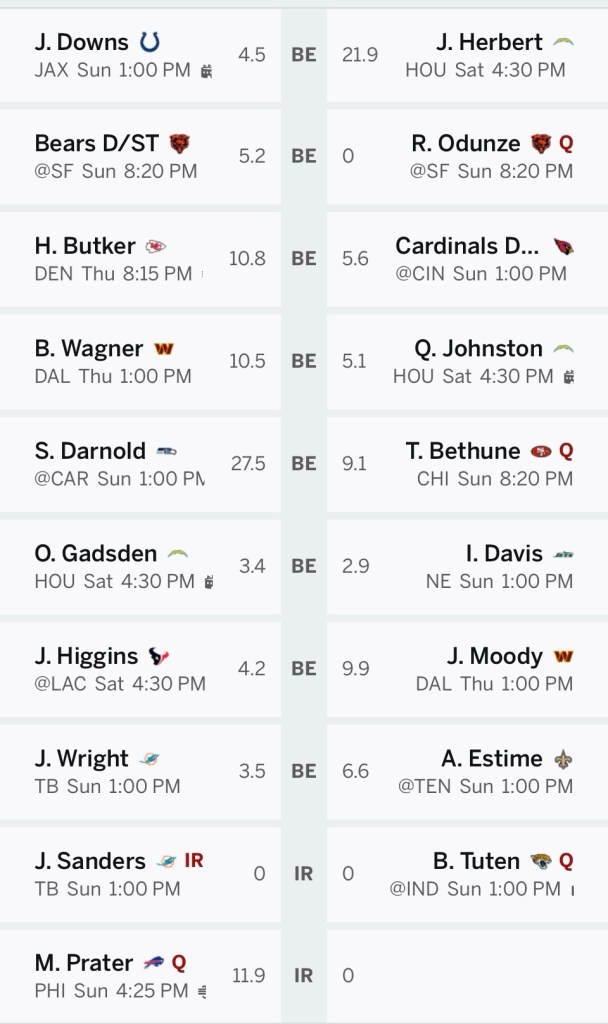
Task: Open O. Gadsden player card
Action: (96, 553)
